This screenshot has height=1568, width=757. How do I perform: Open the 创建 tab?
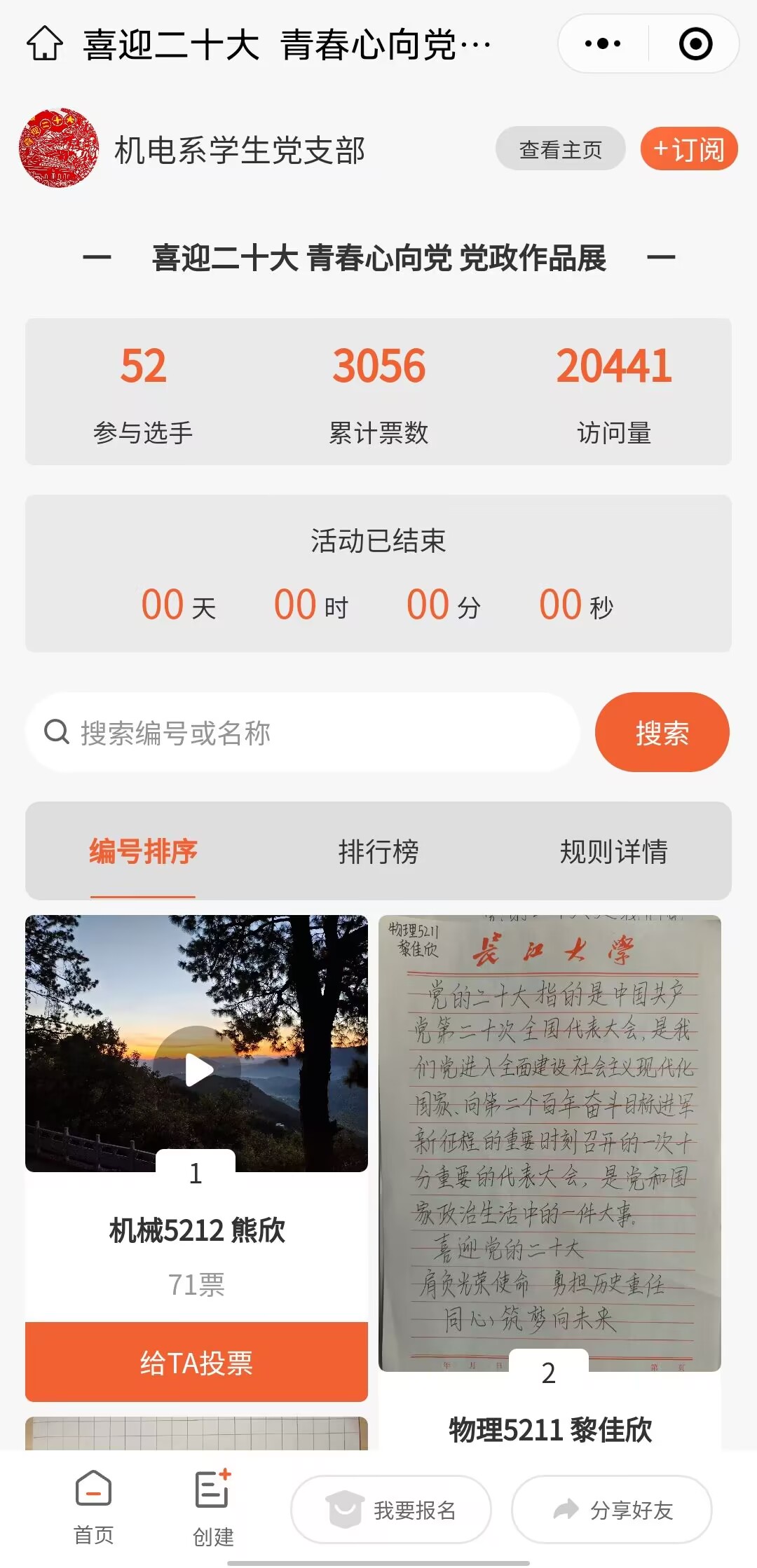(213, 1508)
